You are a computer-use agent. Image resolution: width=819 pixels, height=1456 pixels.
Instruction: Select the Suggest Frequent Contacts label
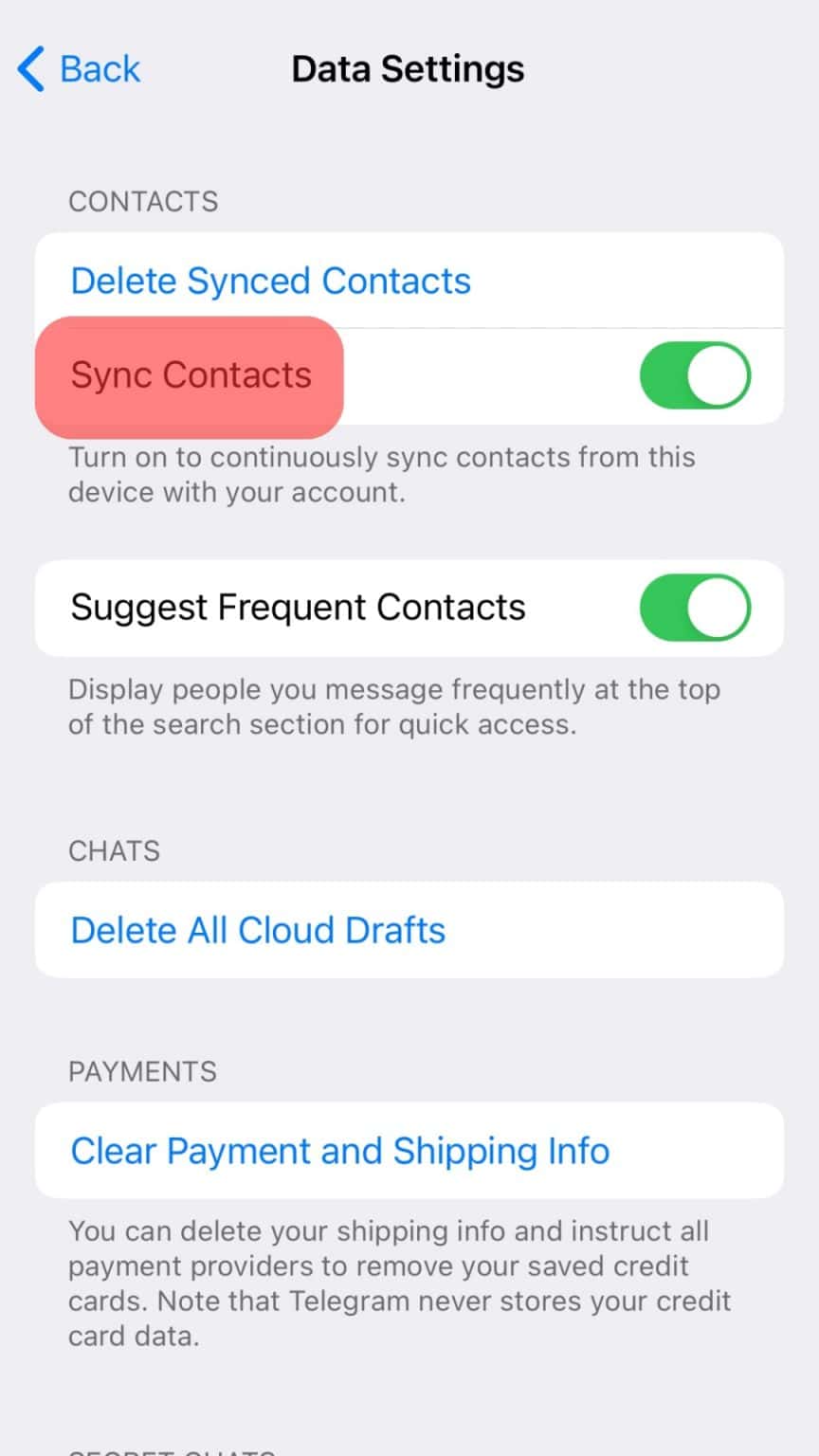coord(297,608)
